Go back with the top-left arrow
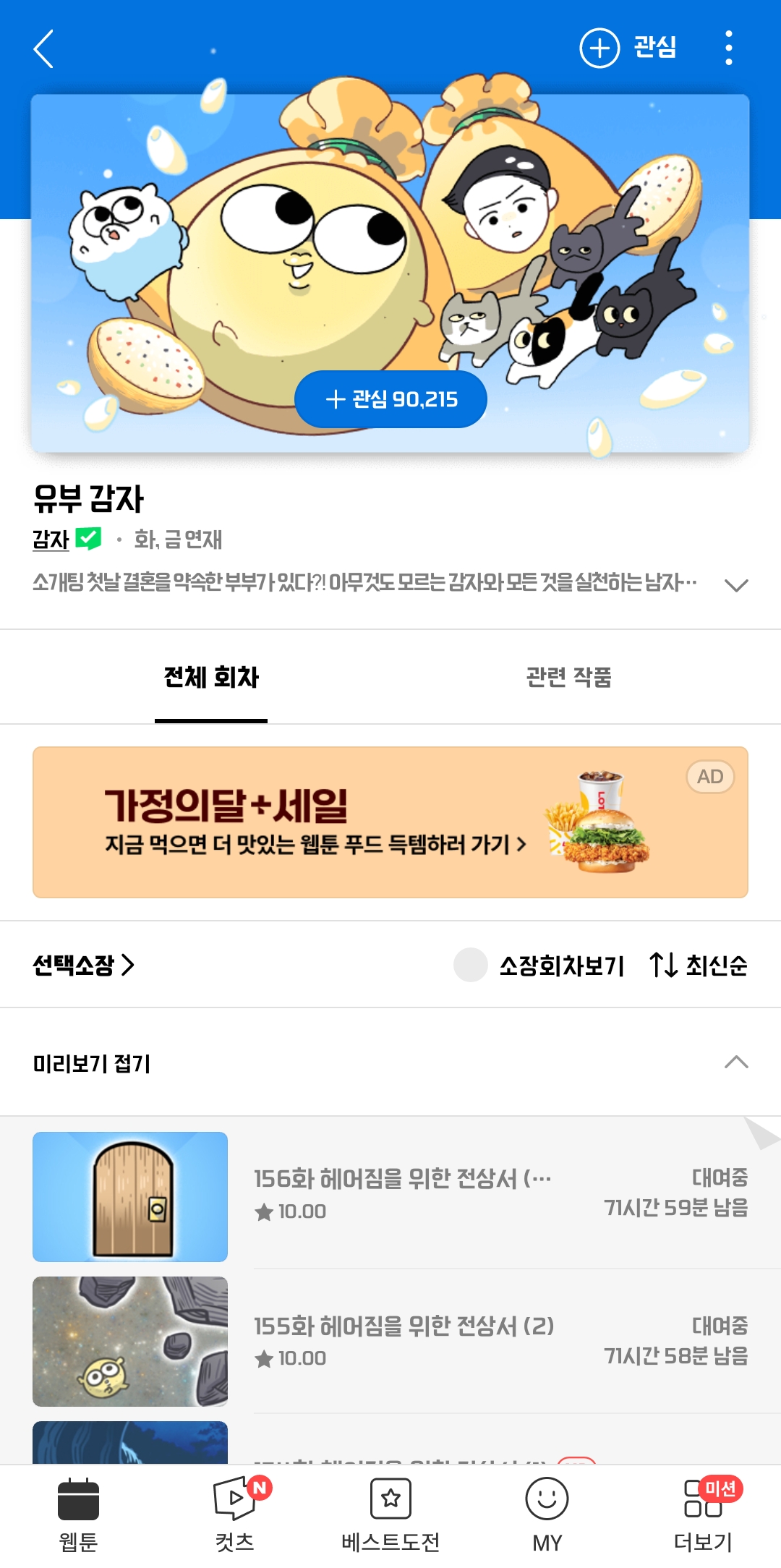Image resolution: width=781 pixels, height=1568 pixels. point(43,48)
